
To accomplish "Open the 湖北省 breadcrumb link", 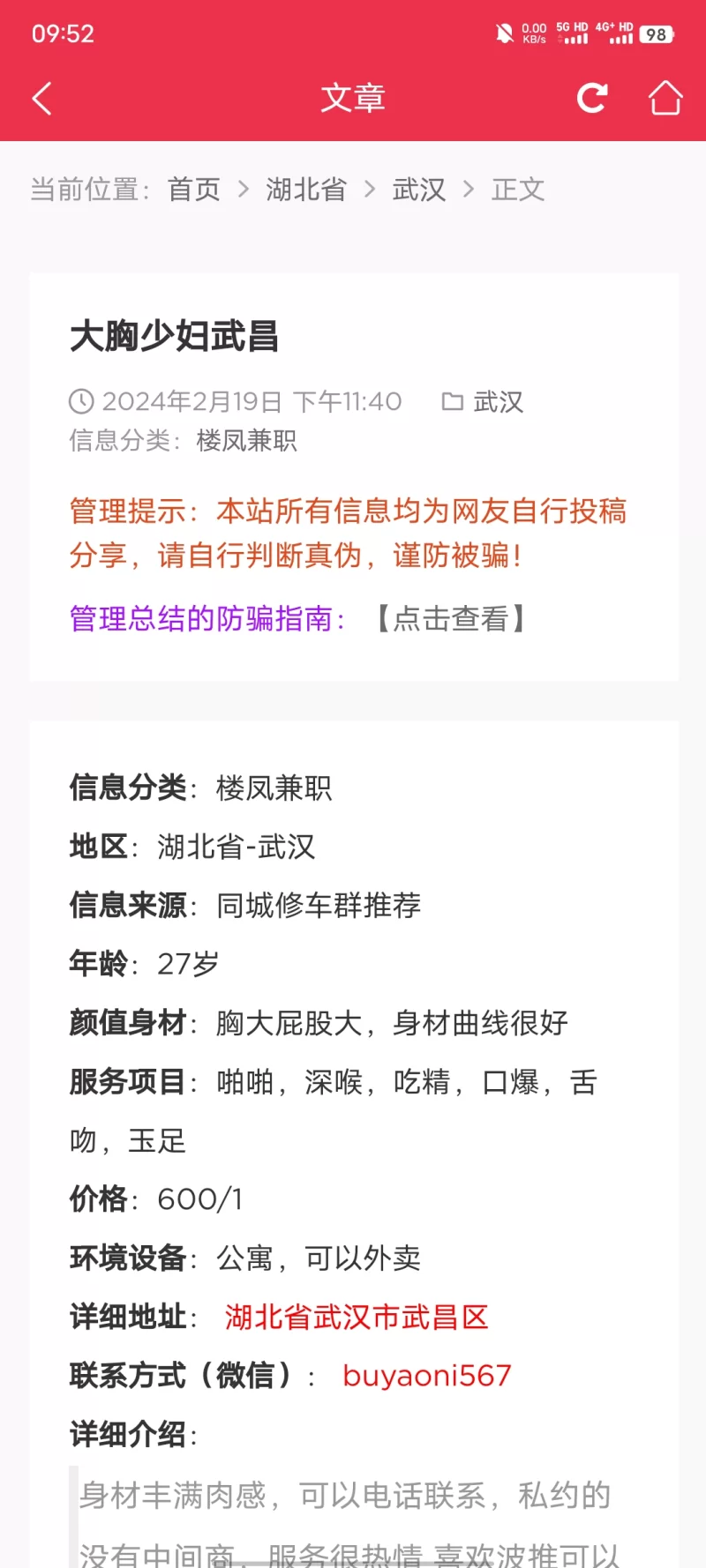I will (306, 190).
